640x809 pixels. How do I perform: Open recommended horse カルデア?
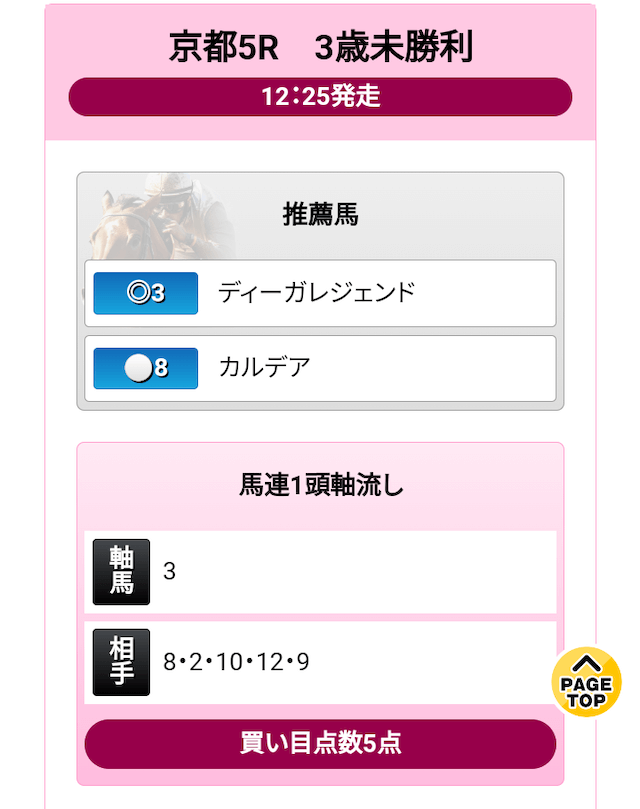point(320,368)
